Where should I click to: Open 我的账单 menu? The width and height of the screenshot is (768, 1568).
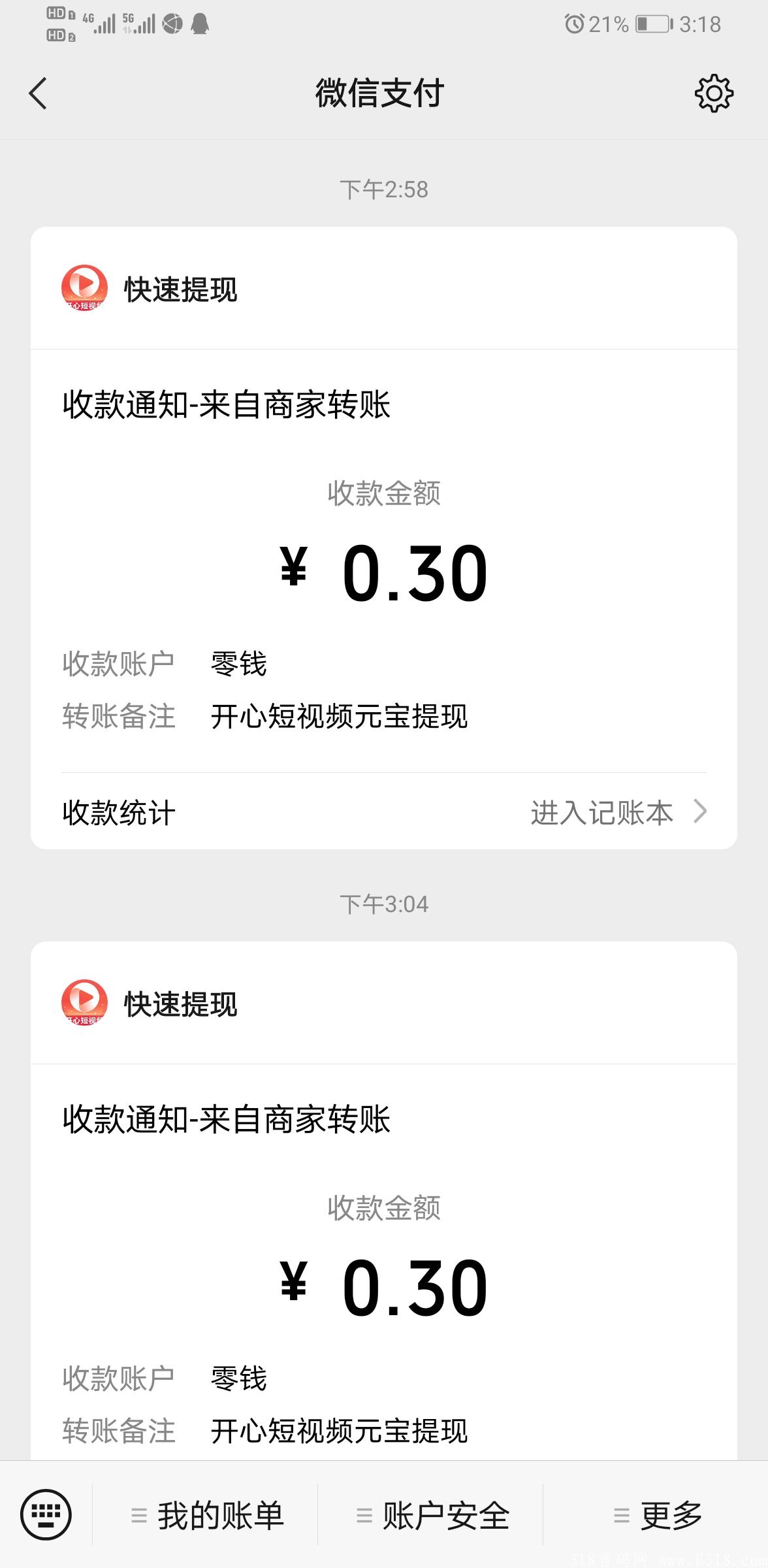[206, 1515]
